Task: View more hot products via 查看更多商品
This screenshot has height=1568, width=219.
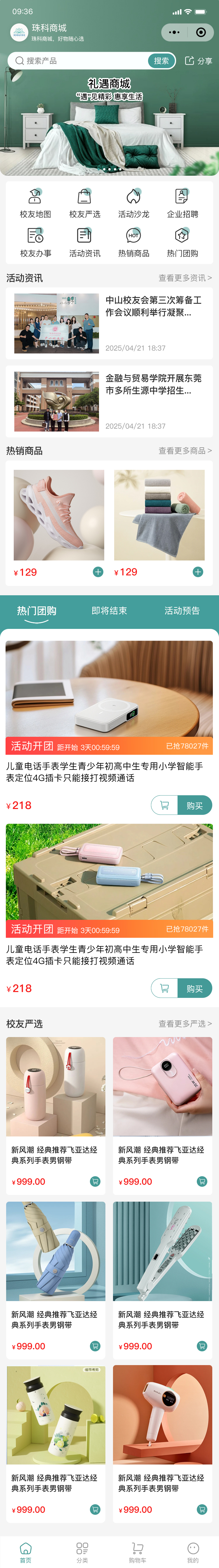Action: pos(185,451)
